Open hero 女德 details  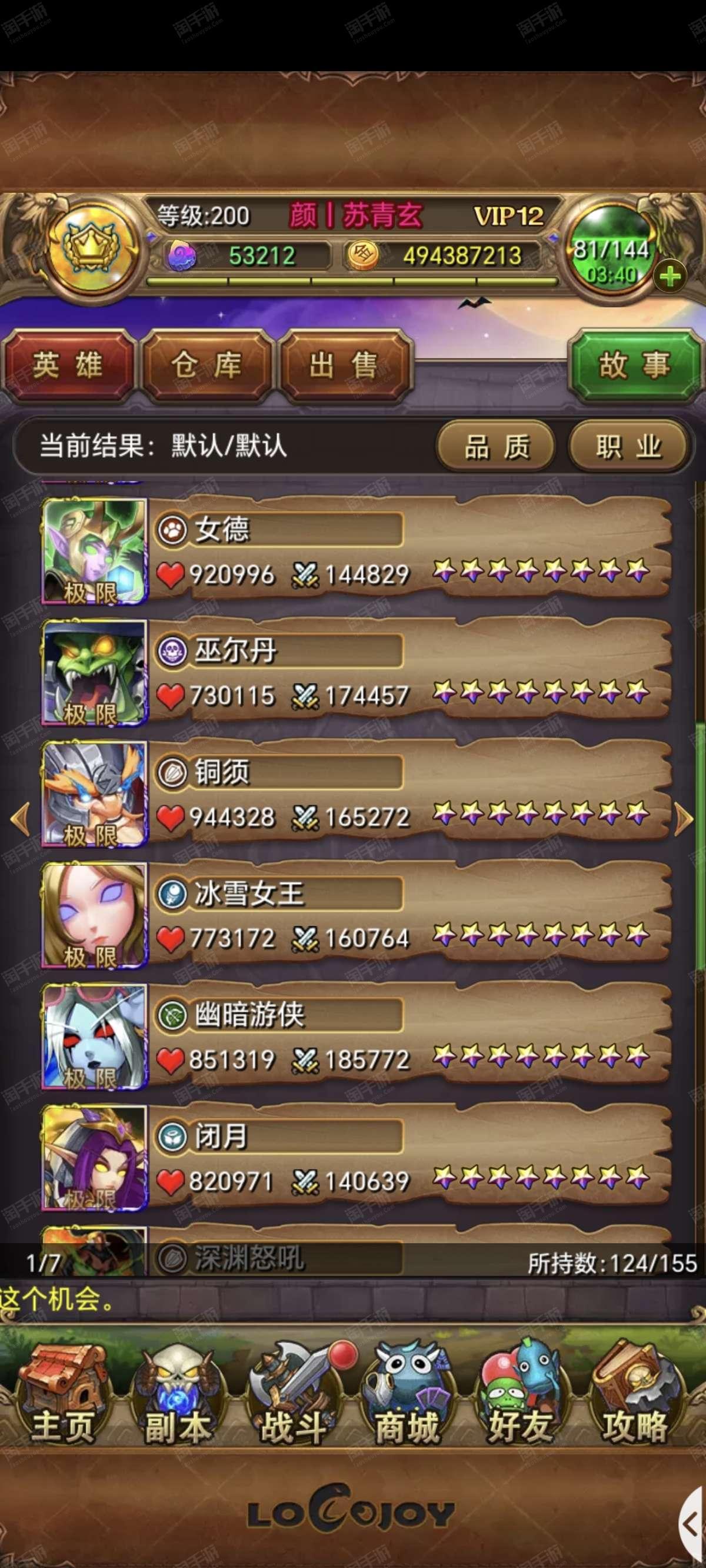click(356, 552)
